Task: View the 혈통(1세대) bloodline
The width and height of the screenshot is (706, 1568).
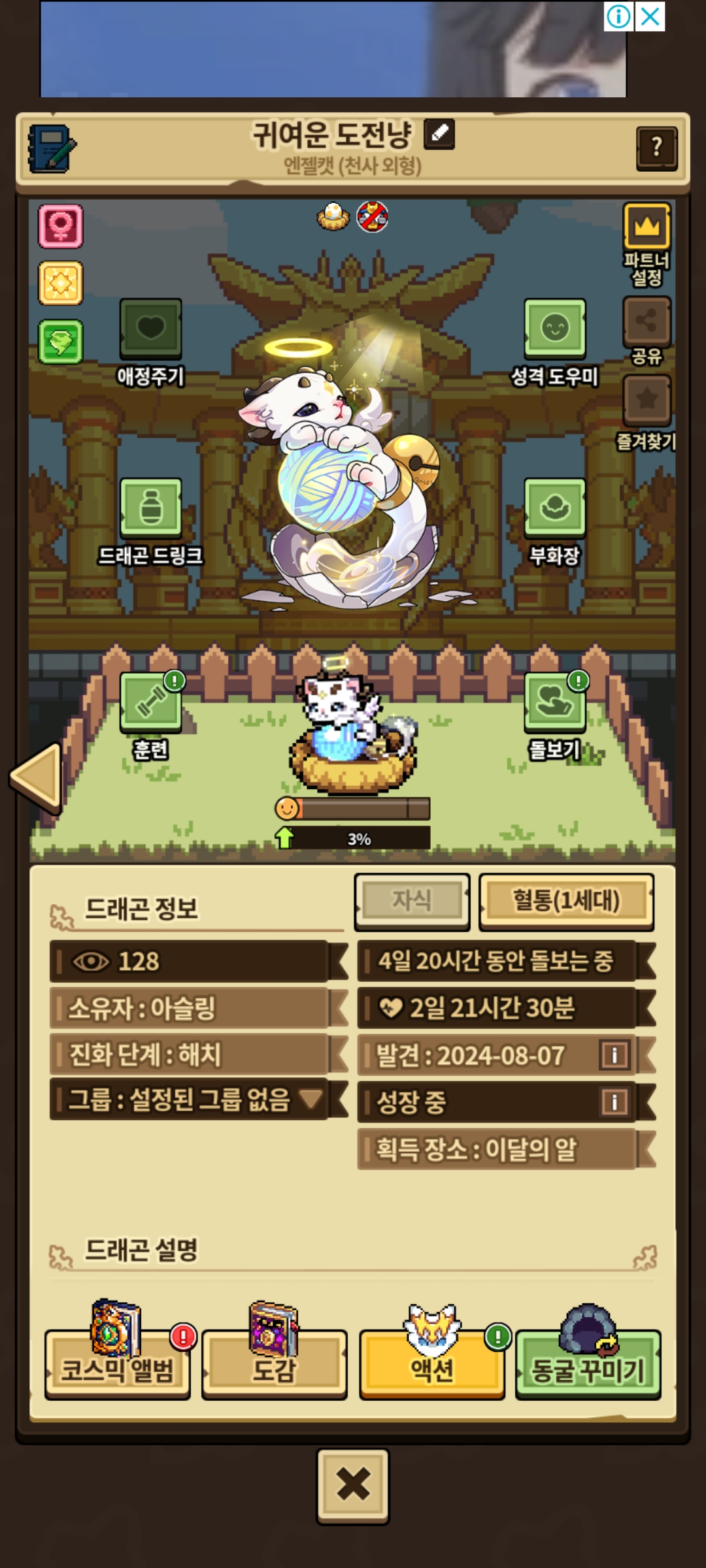Action: [566, 901]
